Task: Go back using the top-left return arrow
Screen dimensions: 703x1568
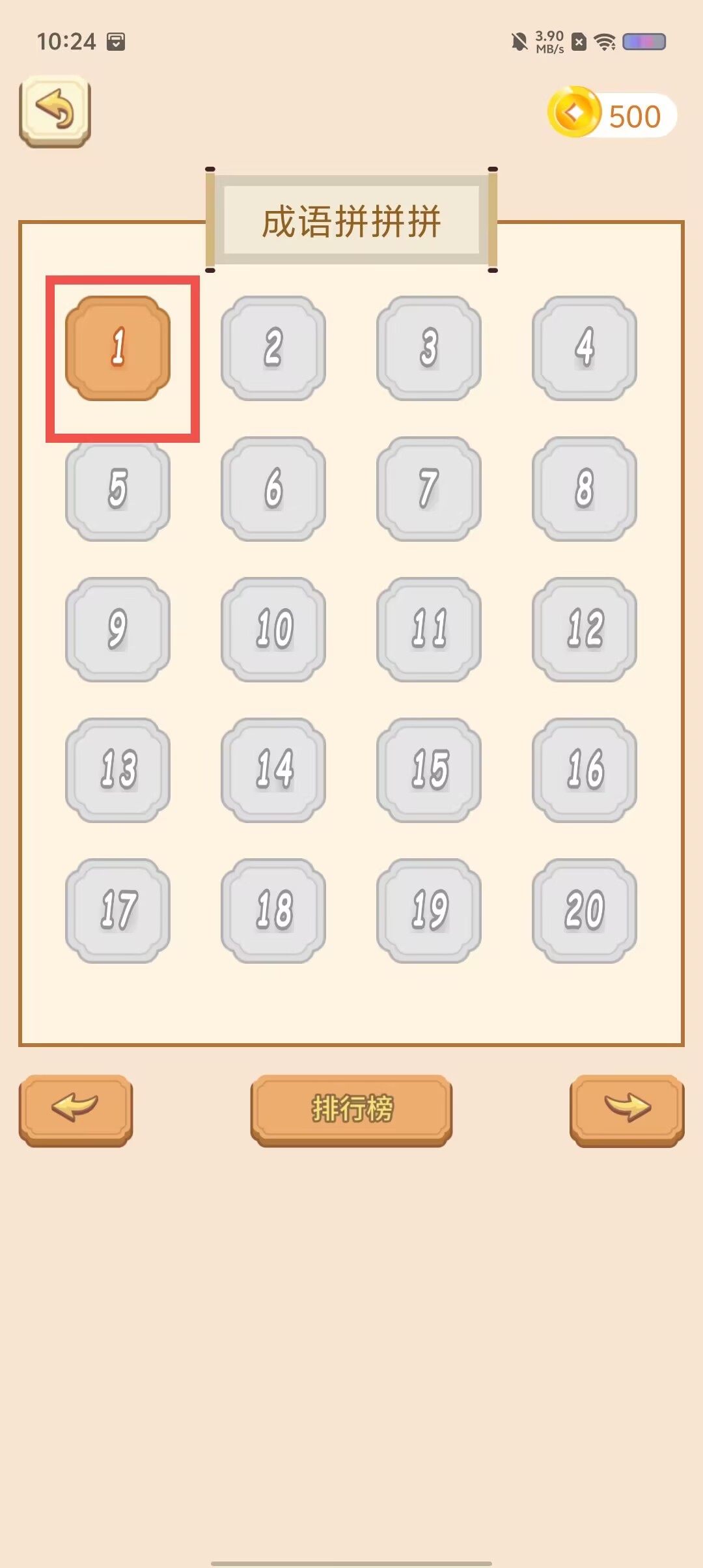Action: [x=55, y=111]
